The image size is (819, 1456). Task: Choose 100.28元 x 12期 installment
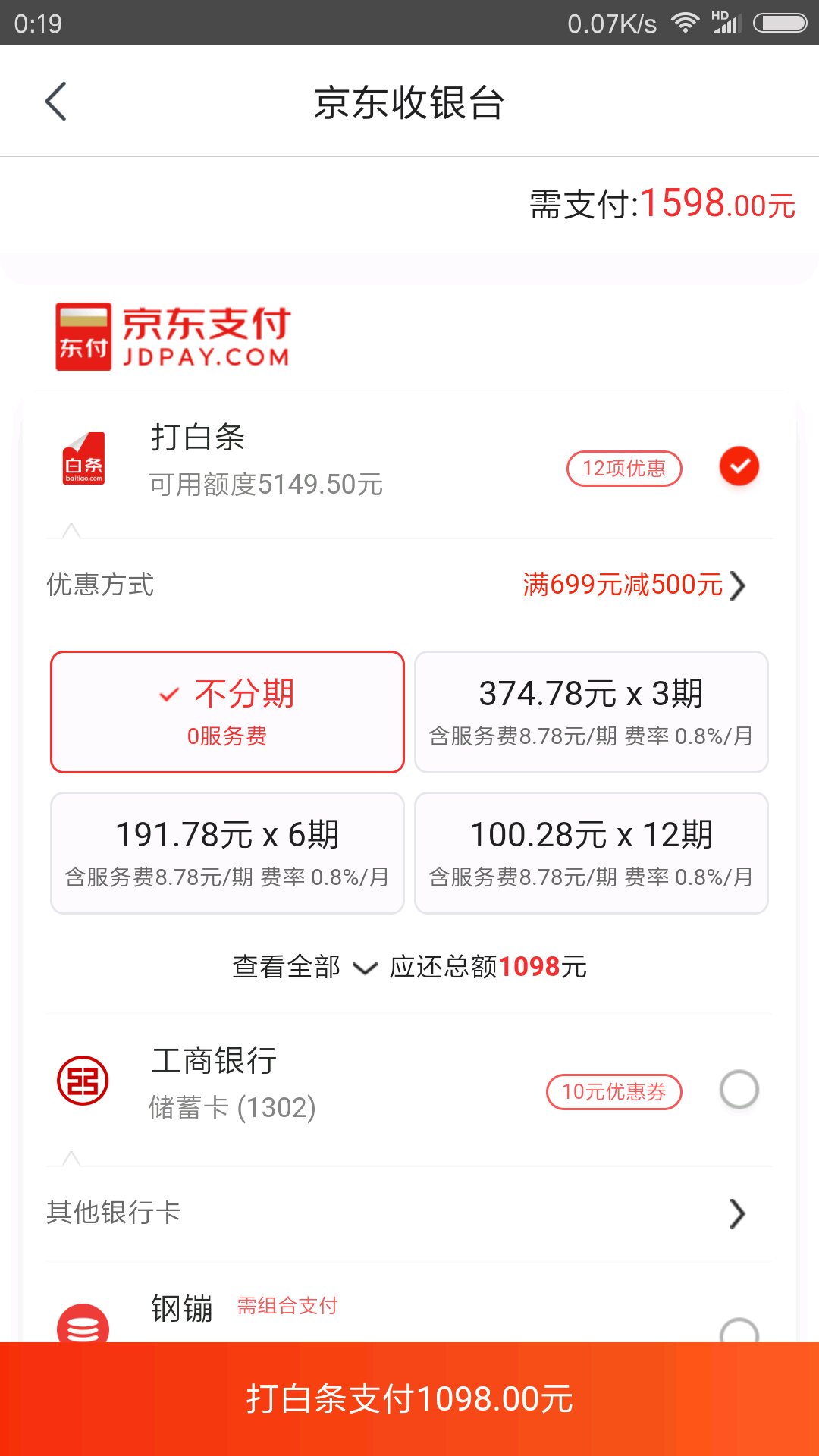pyautogui.click(x=591, y=853)
